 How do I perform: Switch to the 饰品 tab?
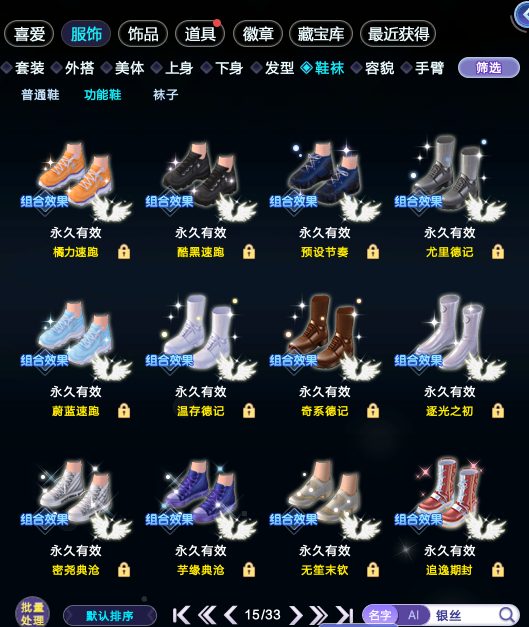pos(143,34)
